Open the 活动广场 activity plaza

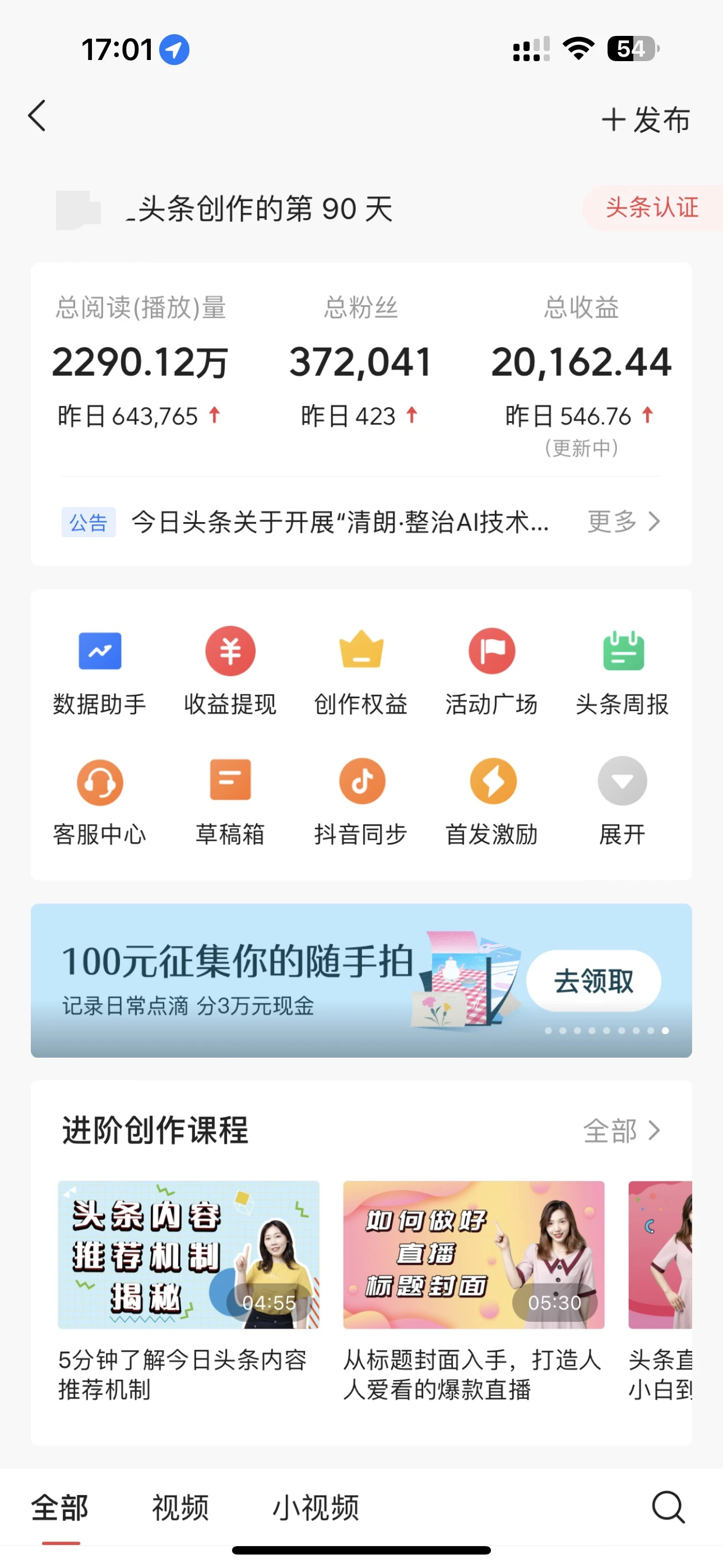pyautogui.click(x=492, y=670)
